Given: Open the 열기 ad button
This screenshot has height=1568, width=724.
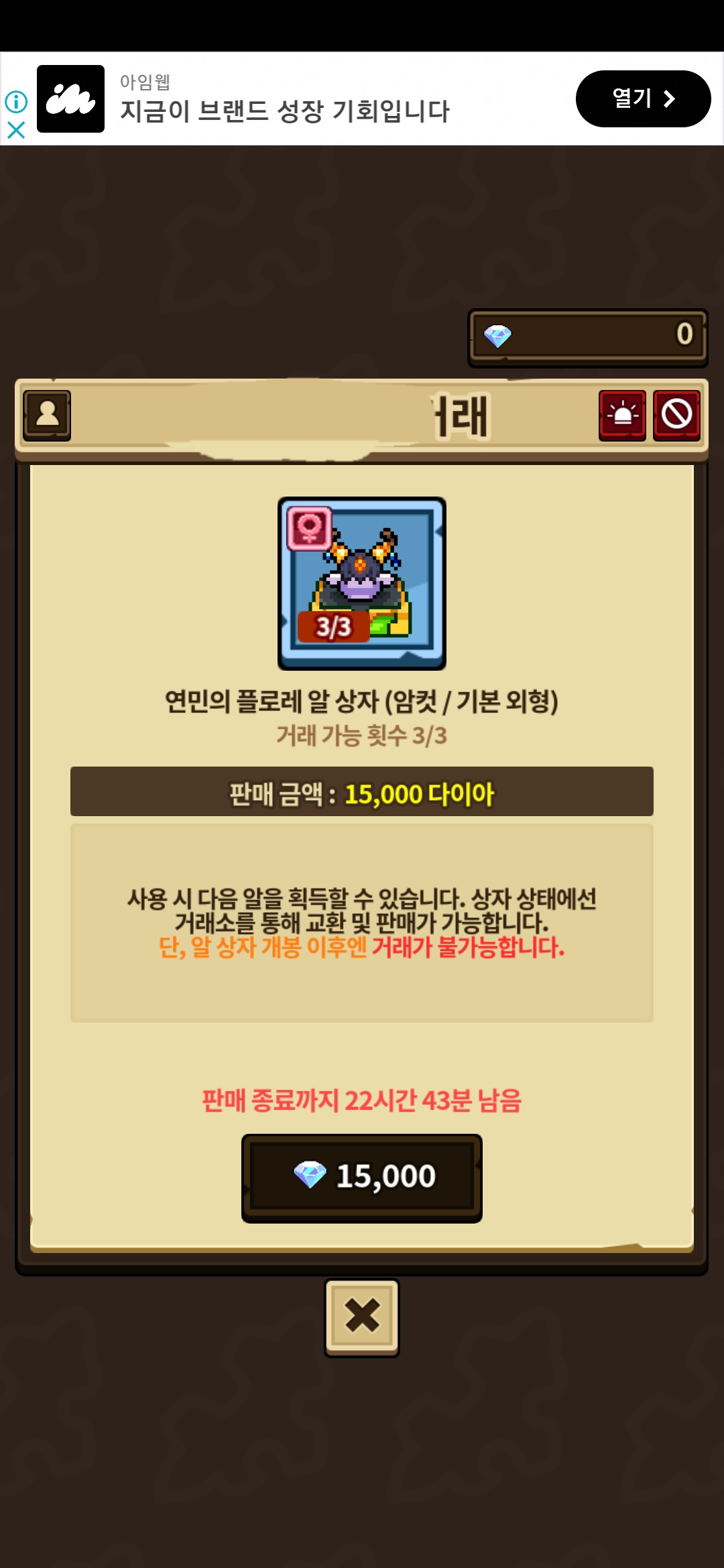Looking at the screenshot, I should pos(643,99).
